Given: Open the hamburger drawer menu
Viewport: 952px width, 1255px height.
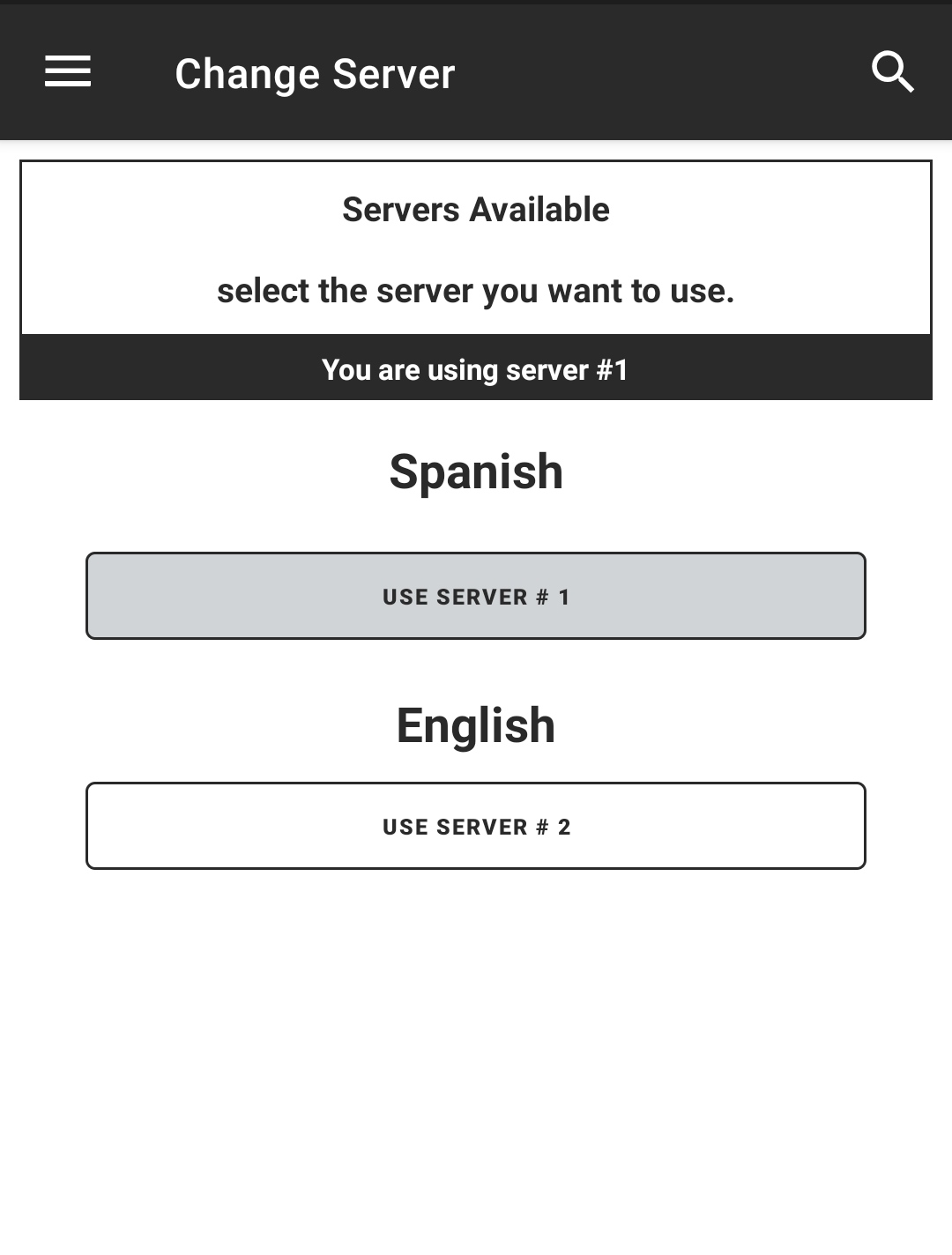Looking at the screenshot, I should pyautogui.click(x=68, y=71).
